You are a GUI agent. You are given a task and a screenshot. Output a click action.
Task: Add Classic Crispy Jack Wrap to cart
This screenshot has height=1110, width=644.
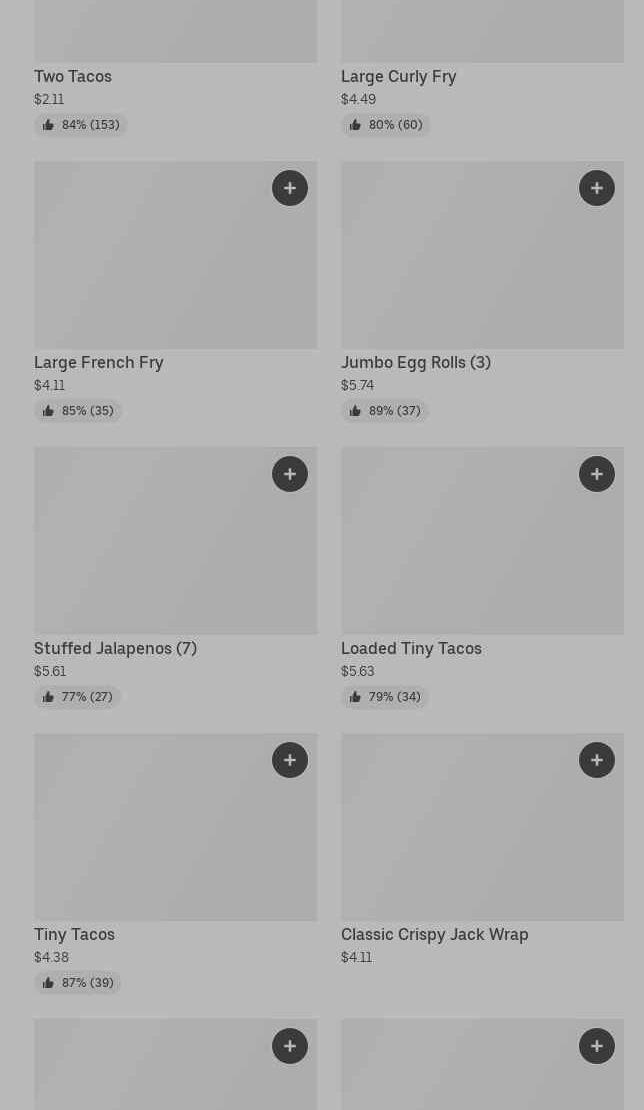click(597, 760)
